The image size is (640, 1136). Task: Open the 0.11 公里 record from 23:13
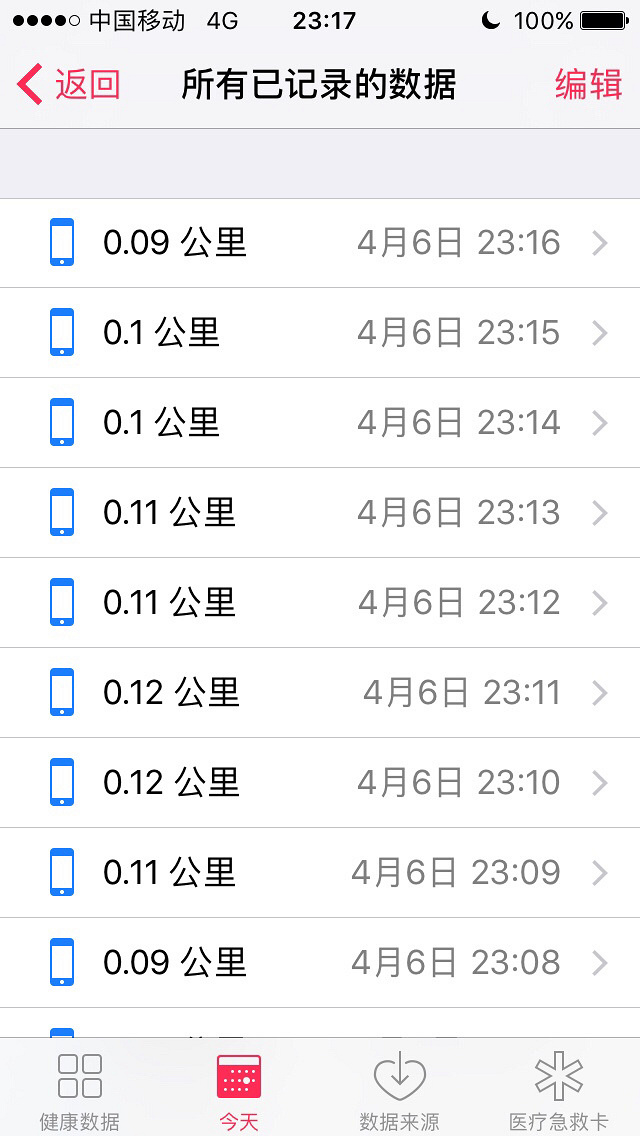point(320,513)
